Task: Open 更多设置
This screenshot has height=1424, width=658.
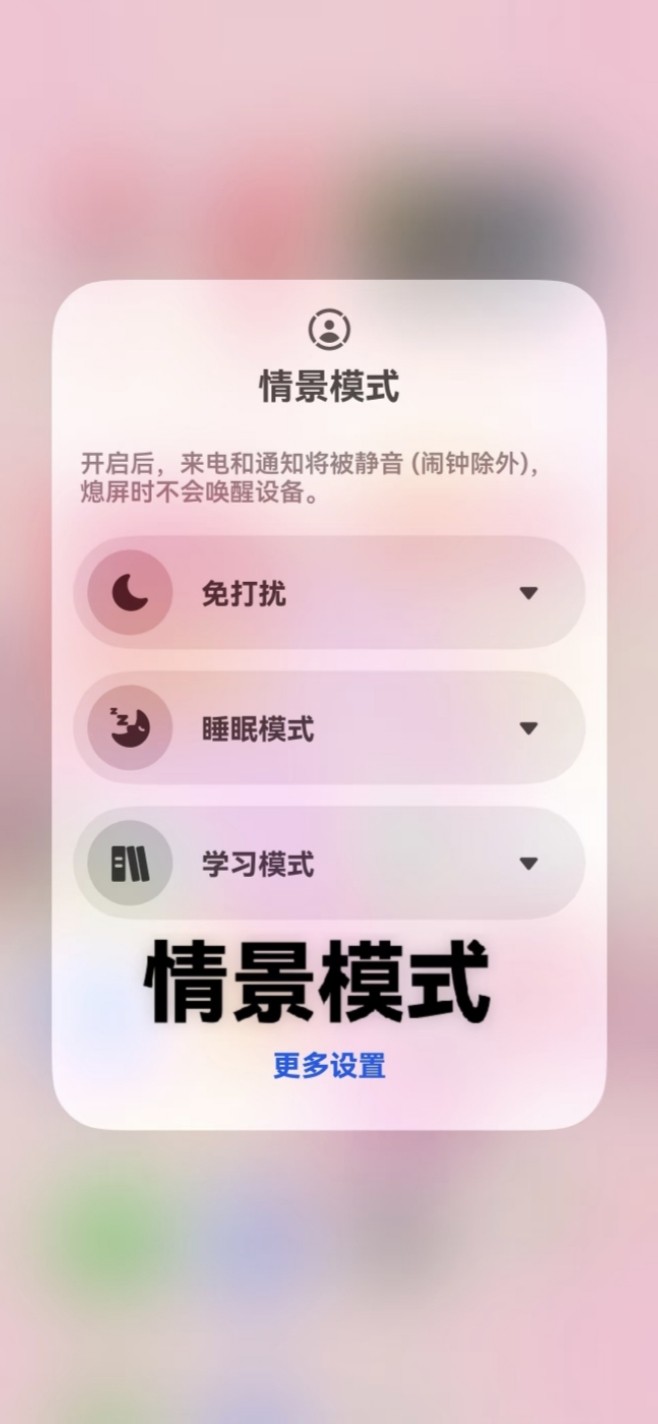Action: pyautogui.click(x=329, y=1066)
